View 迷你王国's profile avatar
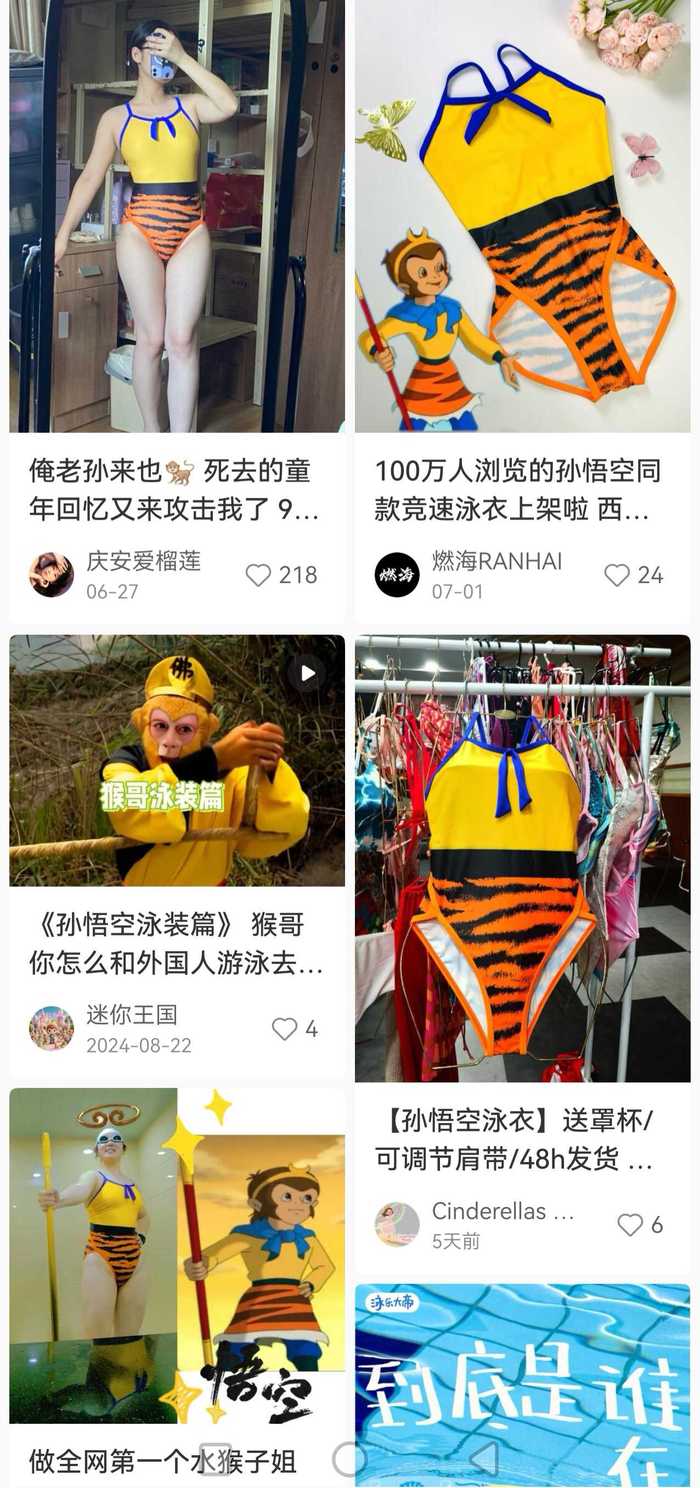The image size is (700, 1488). 51,1029
